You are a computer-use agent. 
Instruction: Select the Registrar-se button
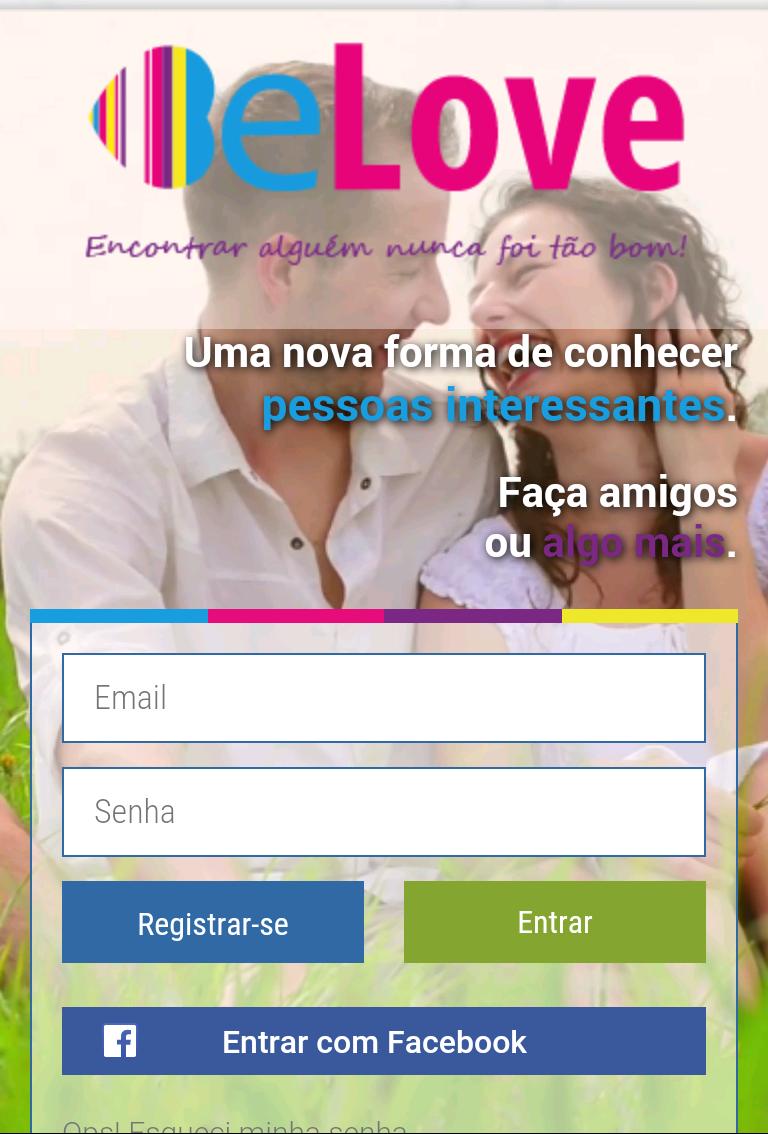pyautogui.click(x=213, y=922)
